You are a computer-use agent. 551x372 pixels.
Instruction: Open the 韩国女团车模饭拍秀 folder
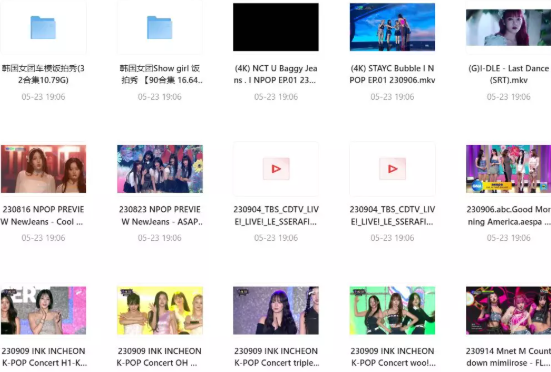point(43,27)
